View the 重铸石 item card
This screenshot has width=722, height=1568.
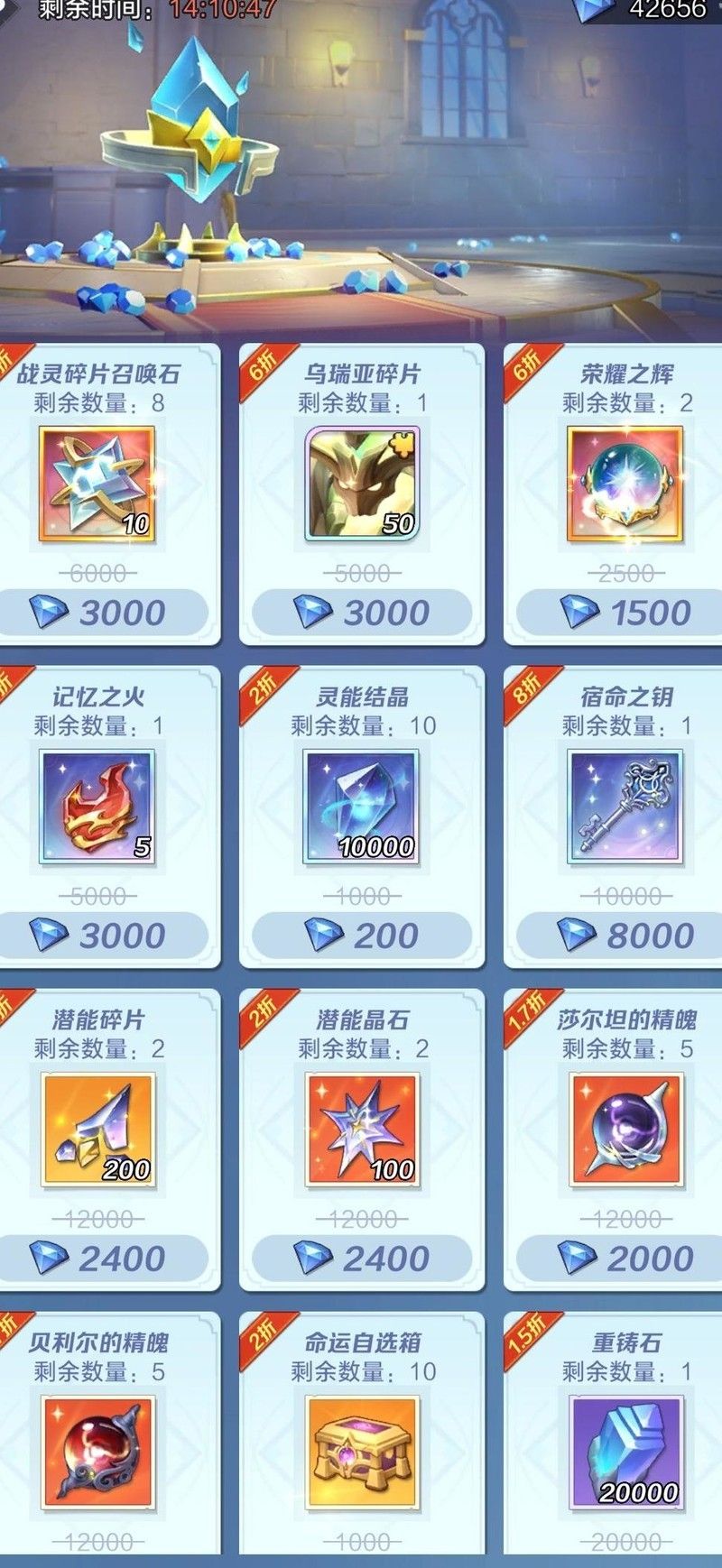[626, 1453]
